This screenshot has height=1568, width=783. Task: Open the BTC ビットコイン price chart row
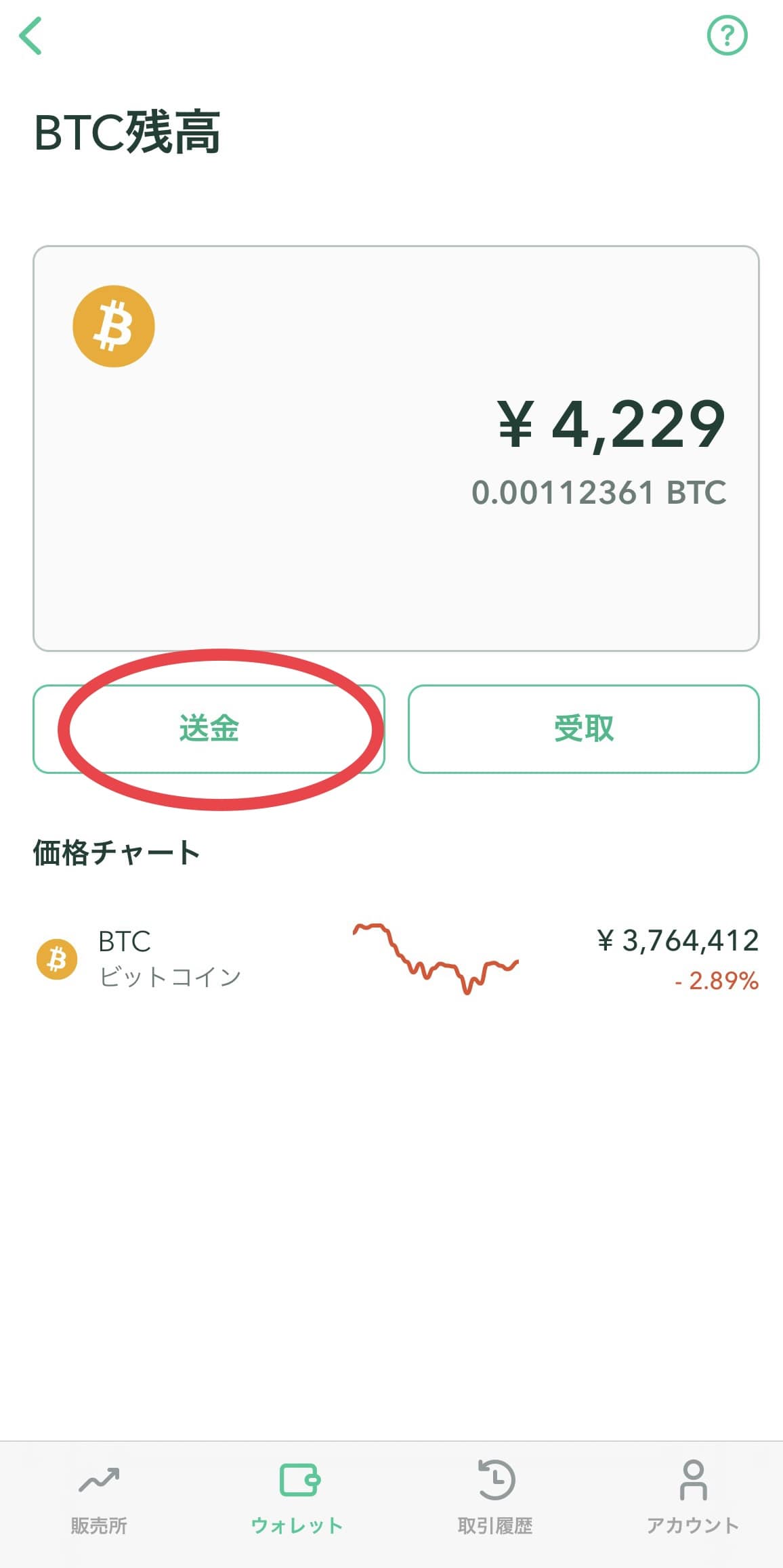[396, 959]
